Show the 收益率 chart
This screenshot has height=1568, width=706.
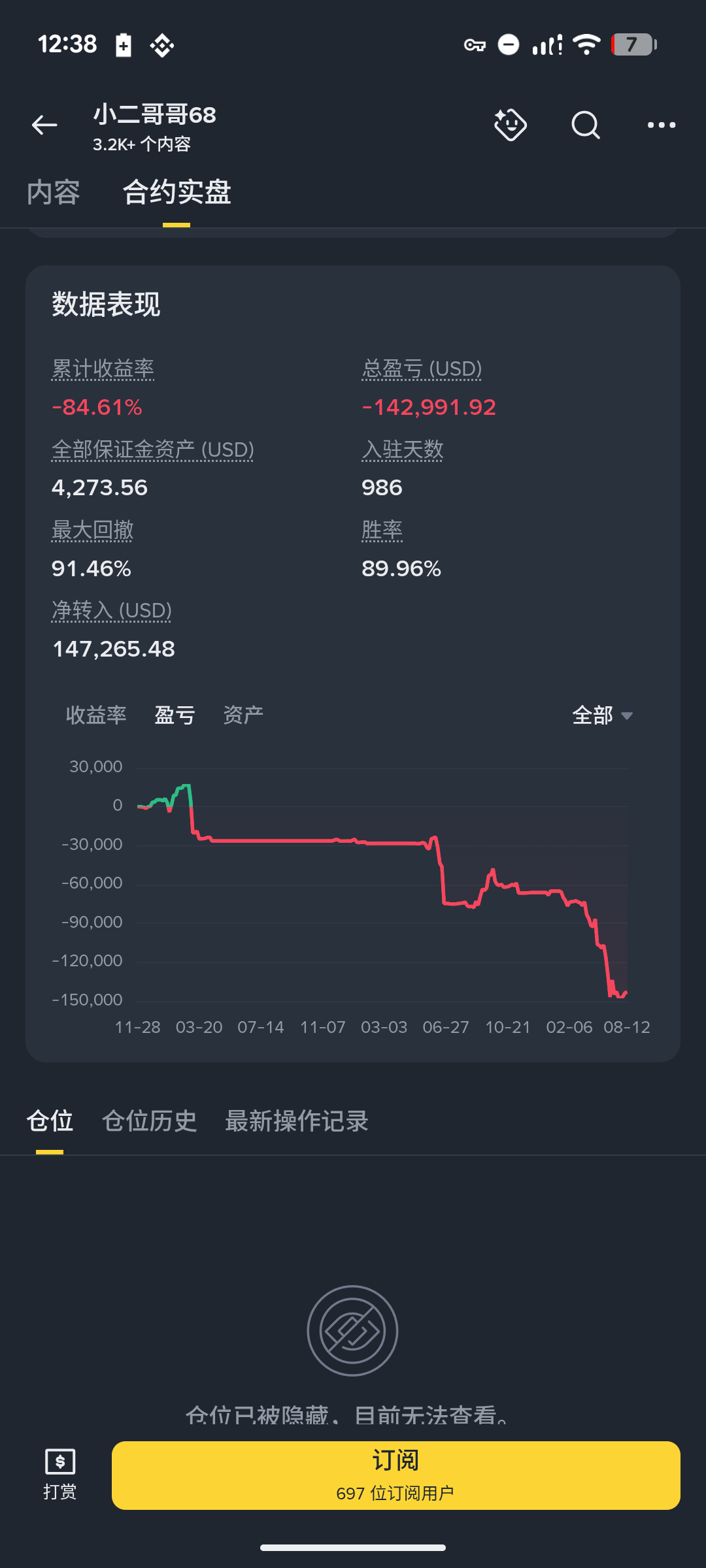tap(96, 715)
